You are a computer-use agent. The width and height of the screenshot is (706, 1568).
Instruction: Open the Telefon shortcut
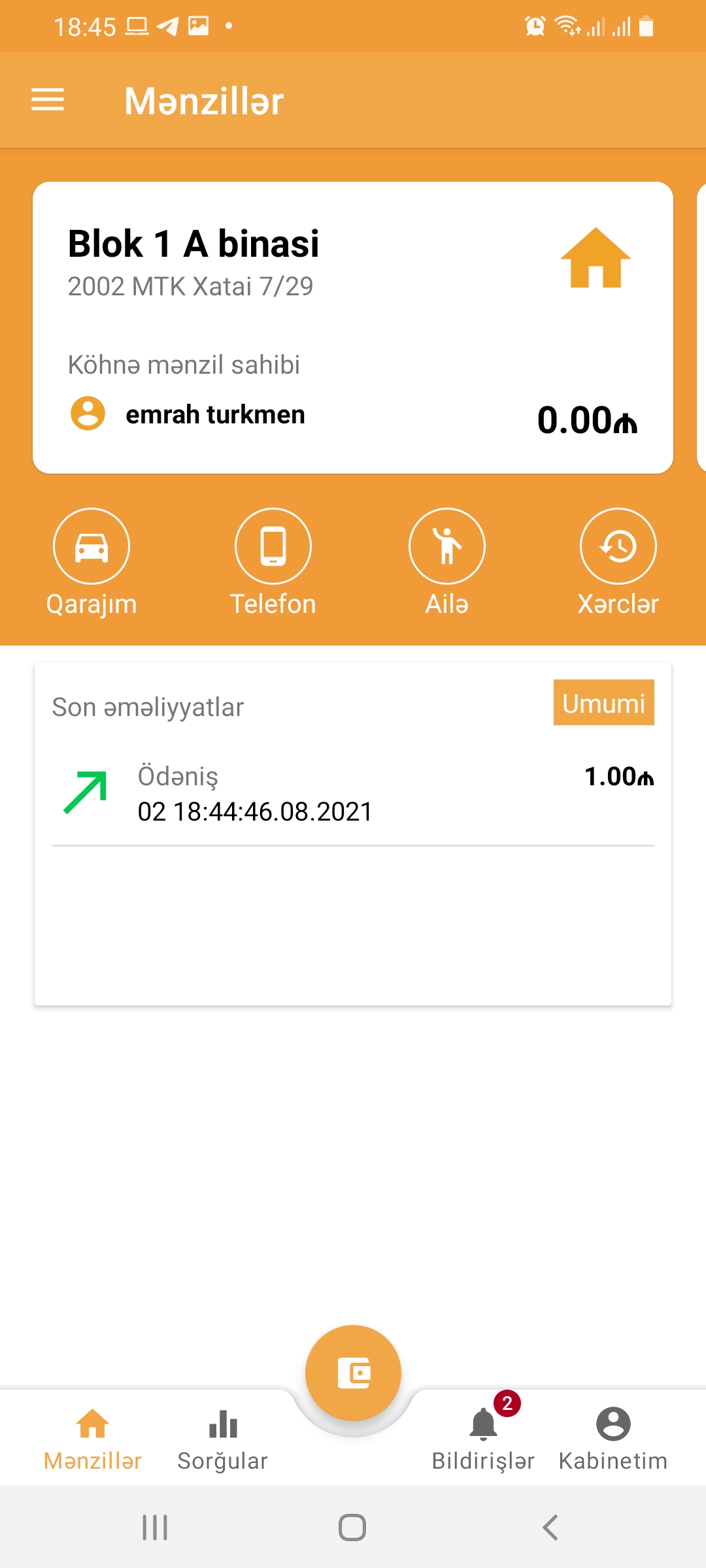pyautogui.click(x=273, y=546)
